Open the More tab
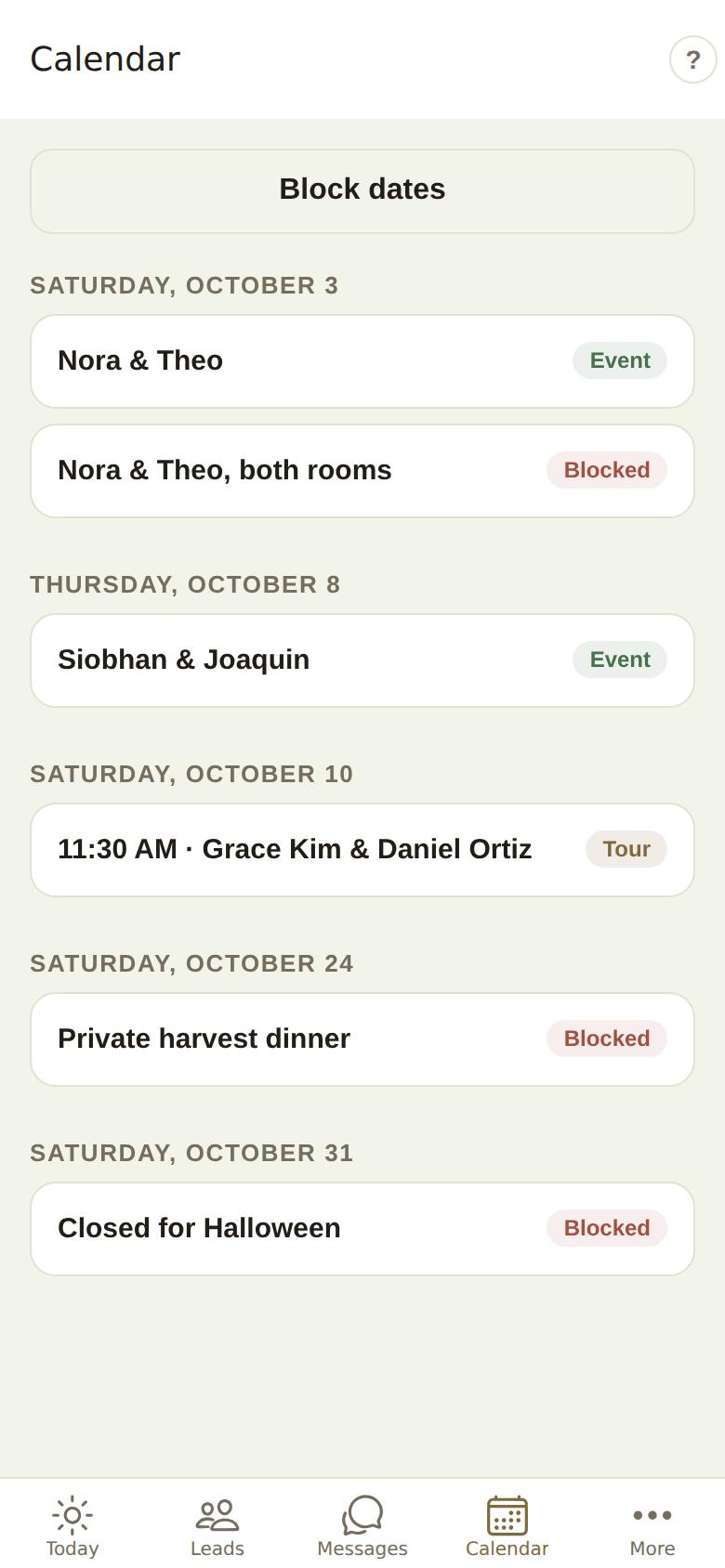Image resolution: width=725 pixels, height=1568 pixels. click(x=652, y=1526)
